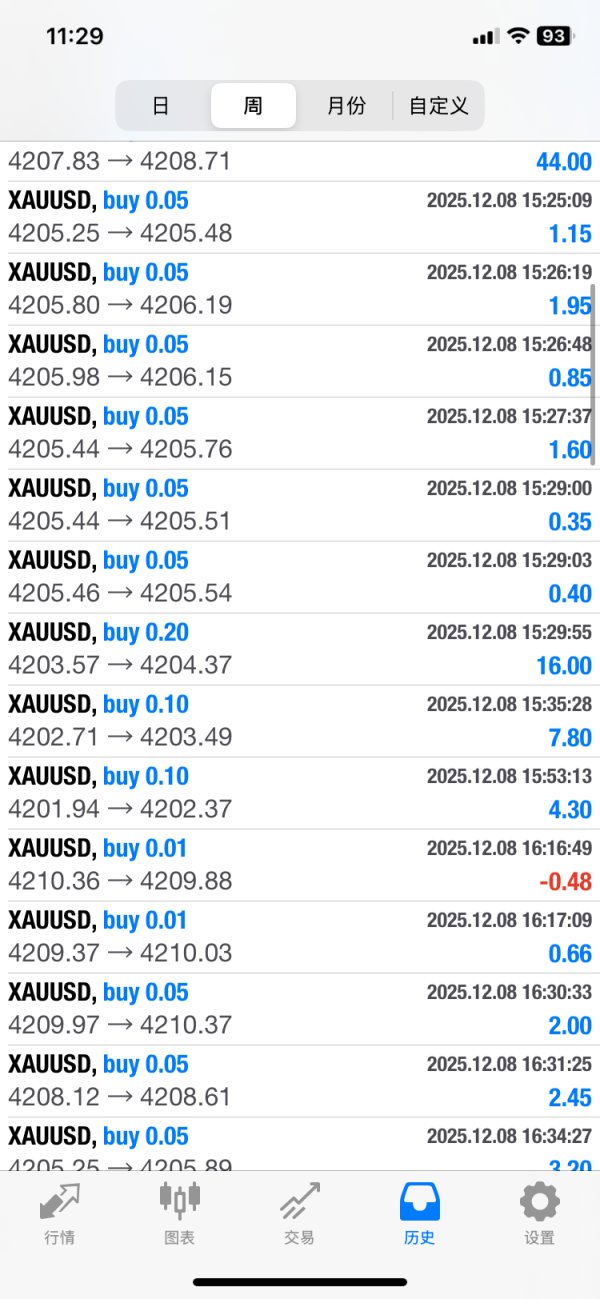Expand the trade with 2.45 profit
The height and width of the screenshot is (1299, 600).
(300, 1081)
